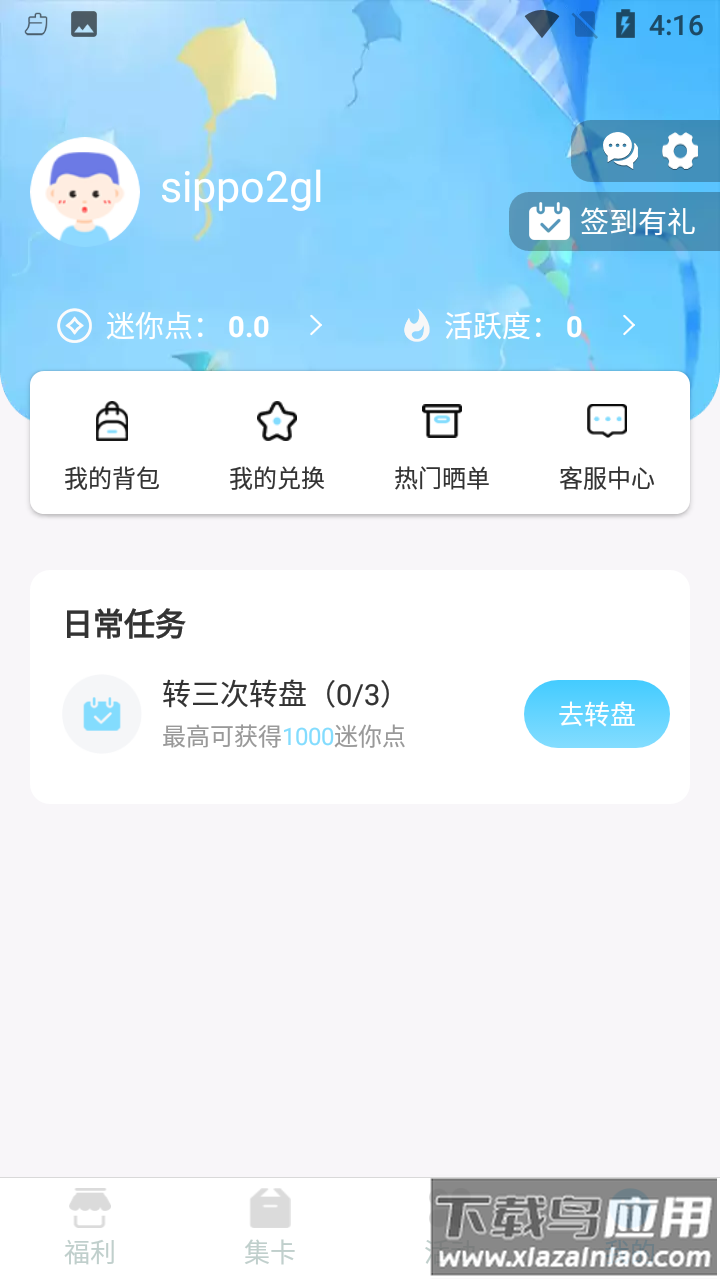Screen dimensions: 720x1280
Task: Click the 活跃度 flame icon
Action: (x=418, y=326)
